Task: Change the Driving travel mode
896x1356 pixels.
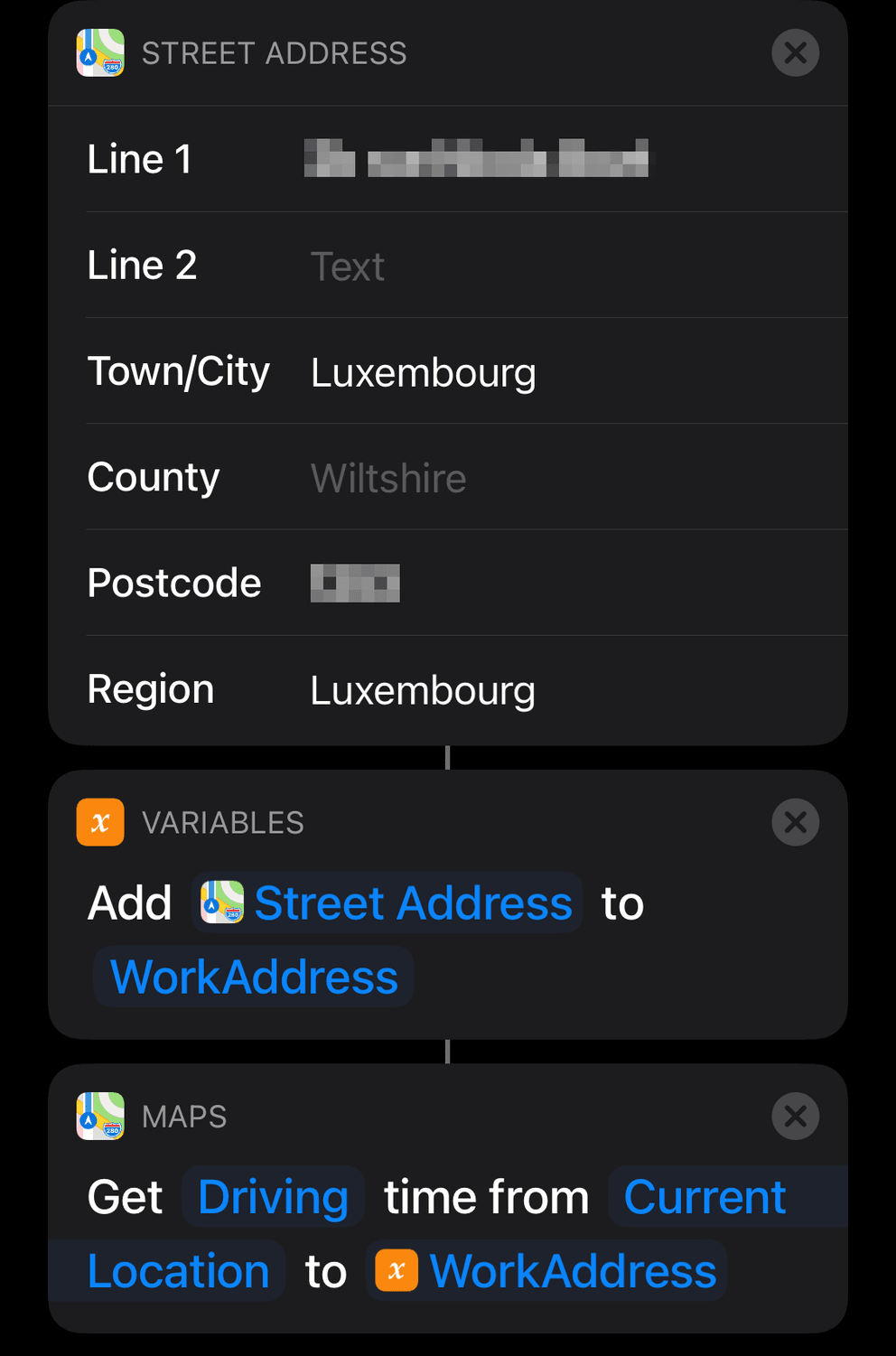Action: (x=273, y=1197)
